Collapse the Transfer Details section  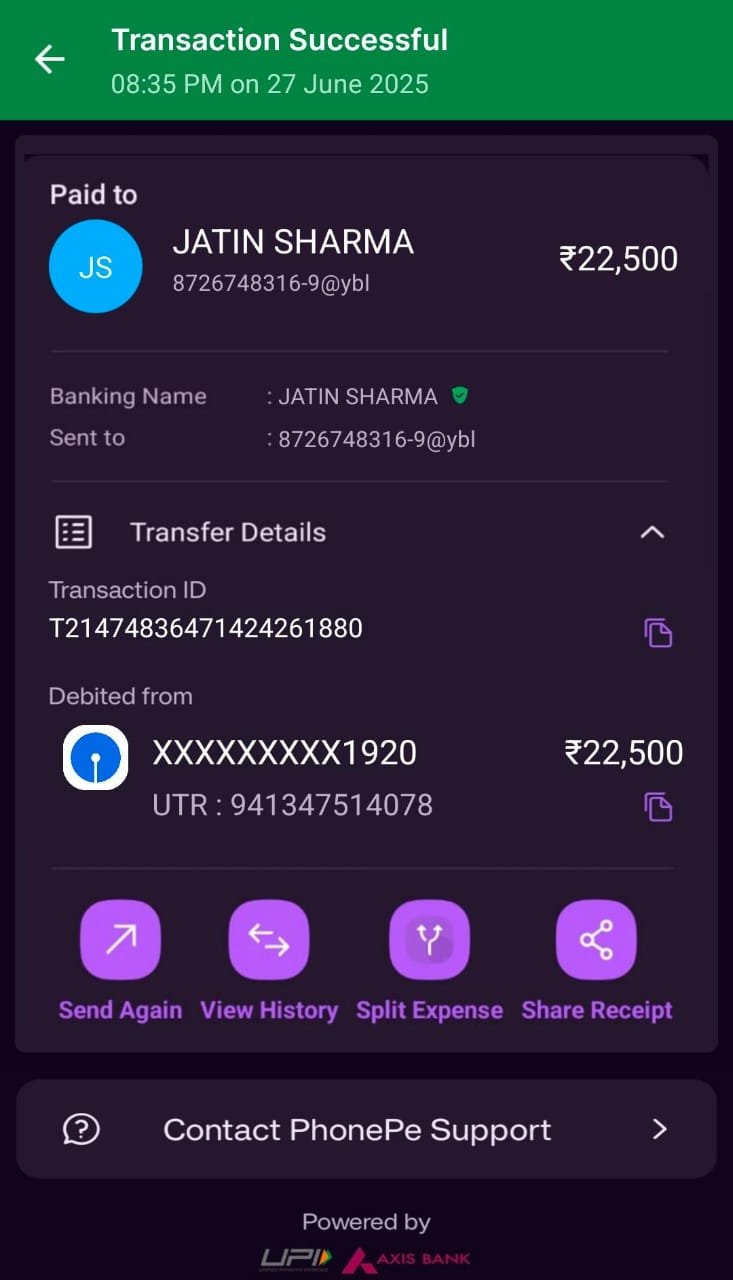coord(652,532)
